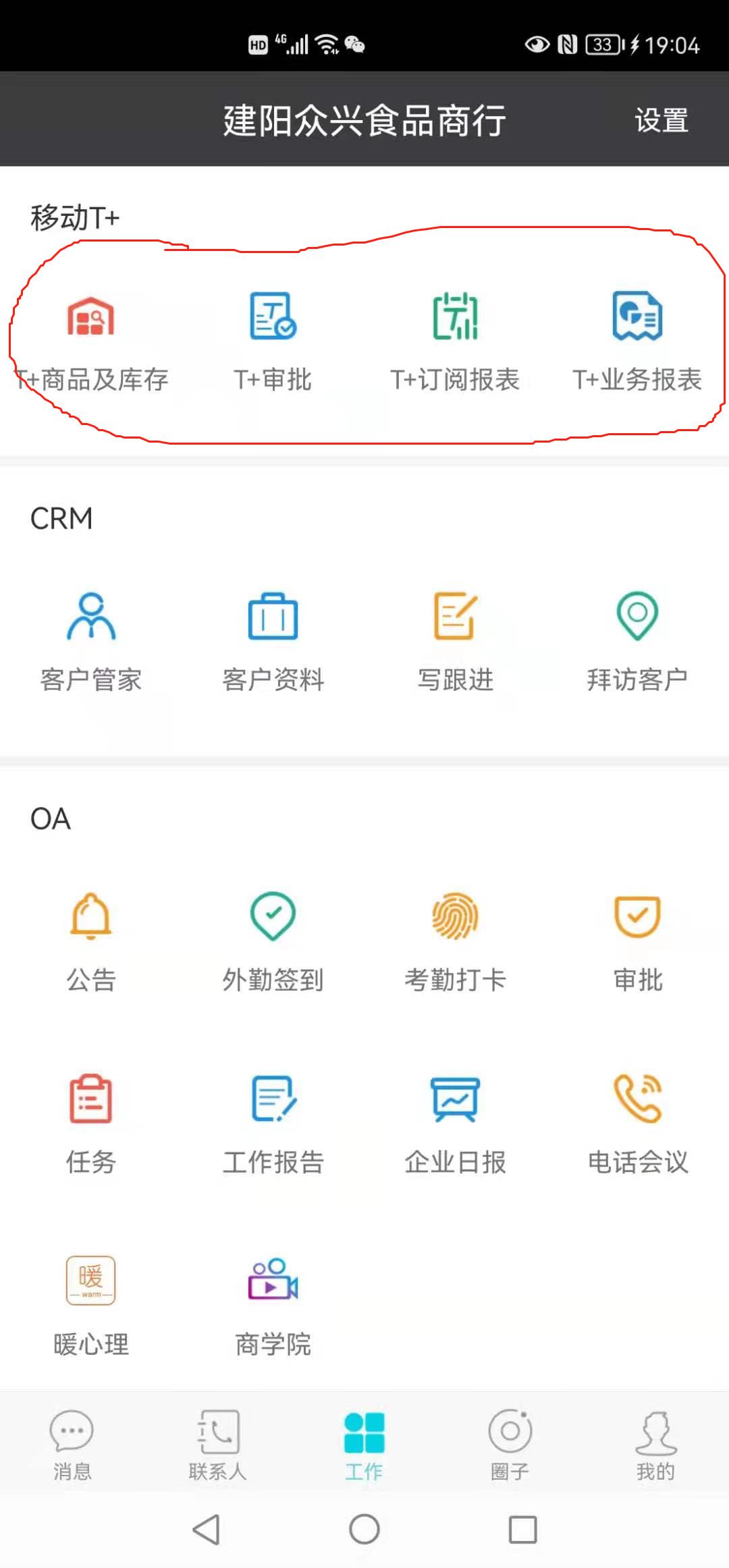Switch to the 消息 tab
Viewport: 729px width, 1568px height.
point(72,1445)
